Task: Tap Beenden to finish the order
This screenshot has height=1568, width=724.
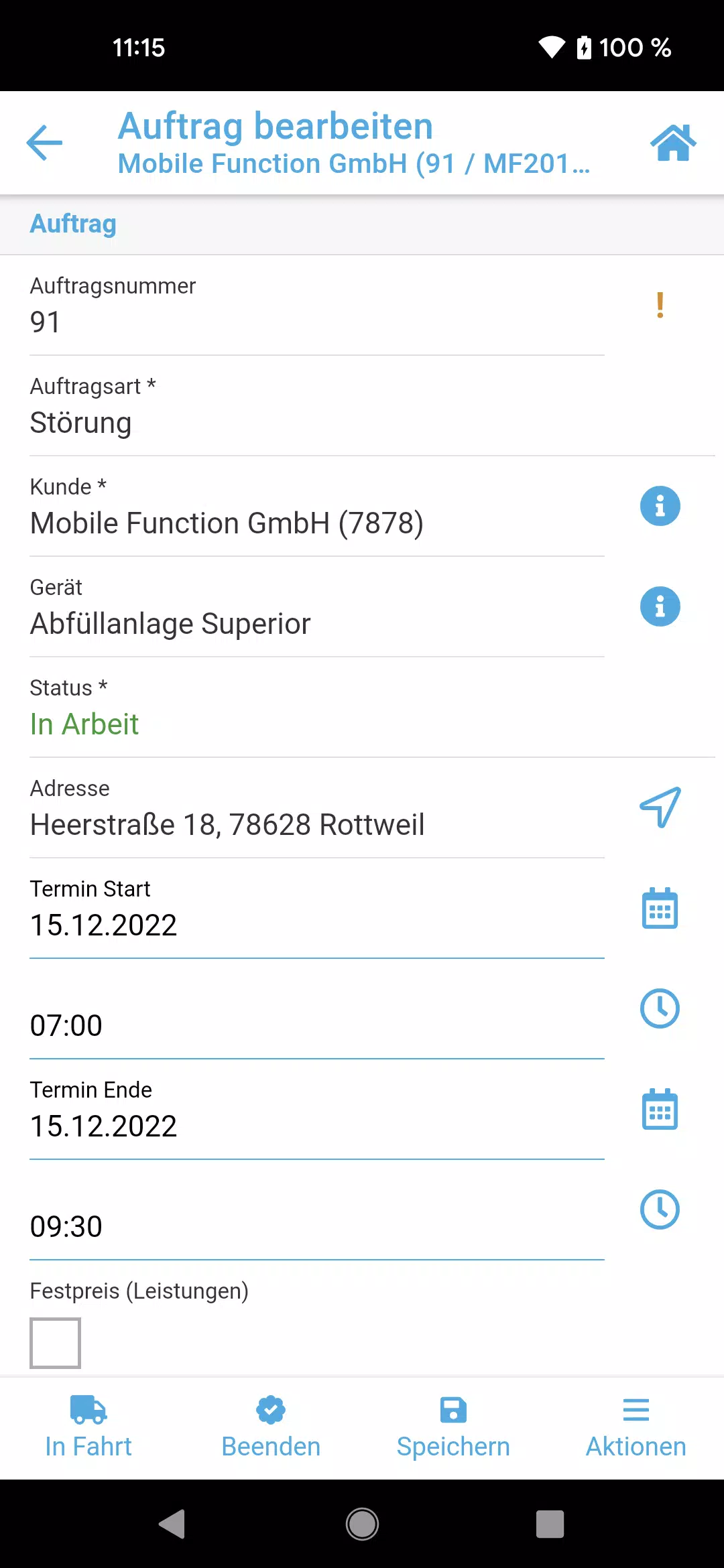Action: click(x=271, y=1428)
